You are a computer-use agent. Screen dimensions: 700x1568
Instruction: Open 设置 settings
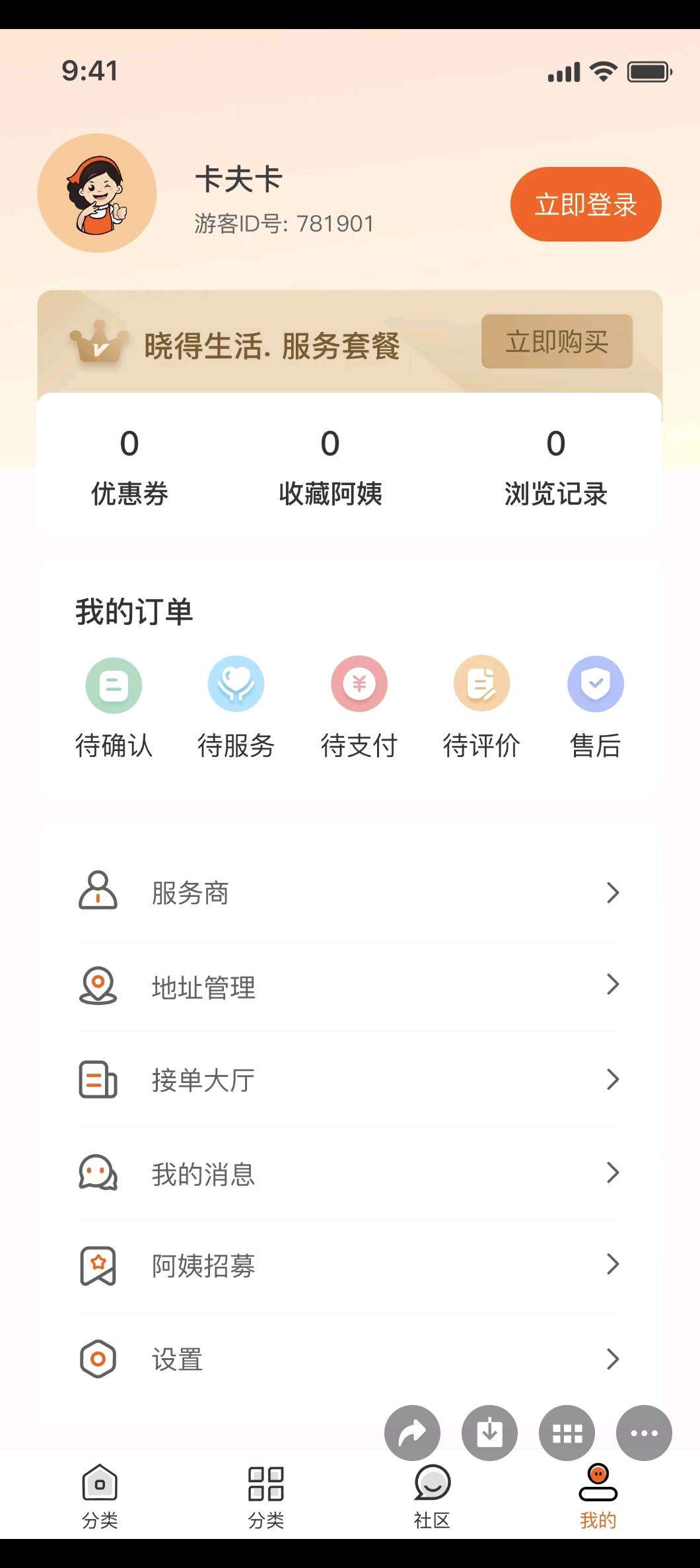click(349, 1359)
